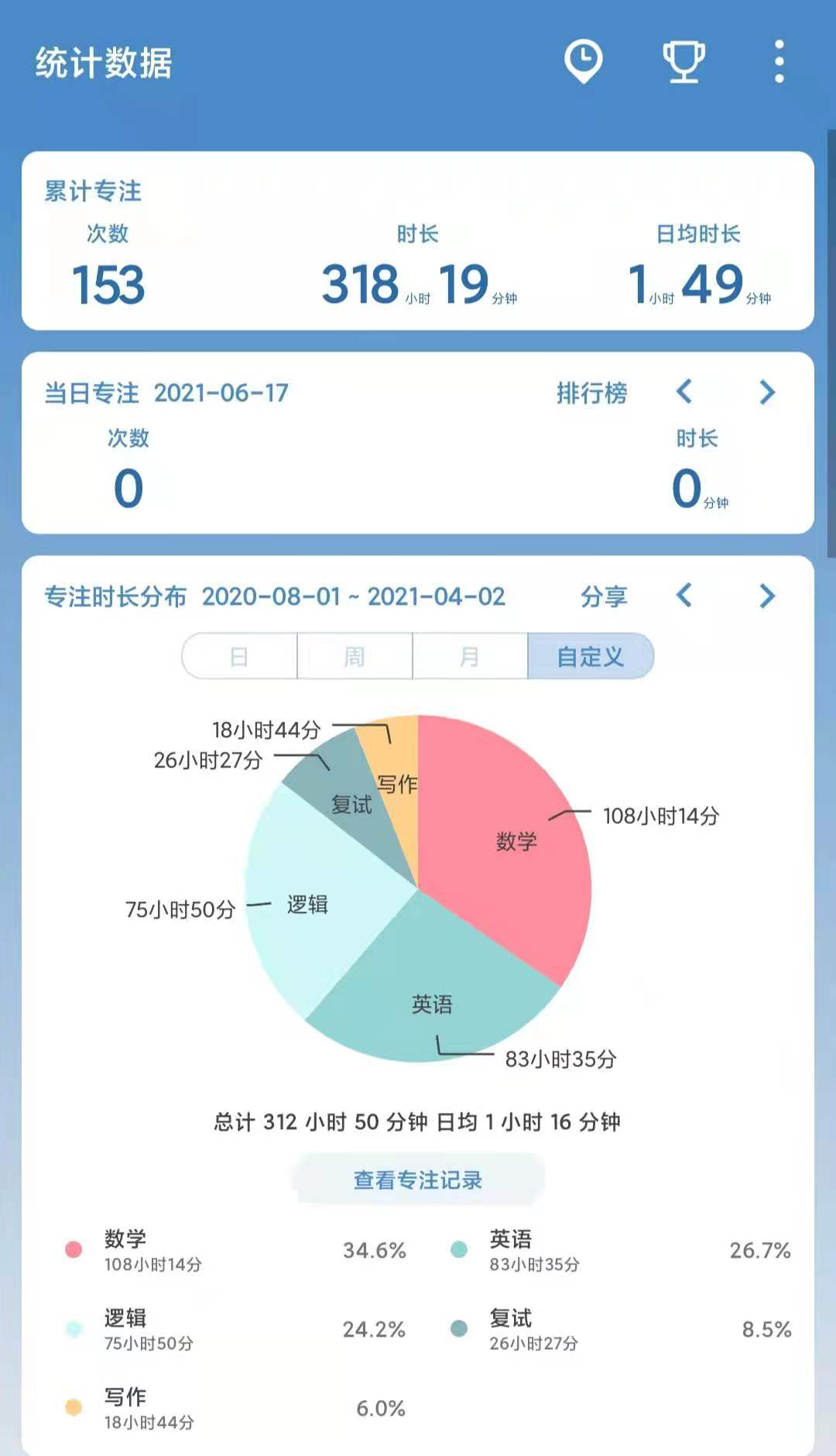Screen dimensions: 836x1456
Task: Show next period in 专注时长分布
Action: point(766,596)
